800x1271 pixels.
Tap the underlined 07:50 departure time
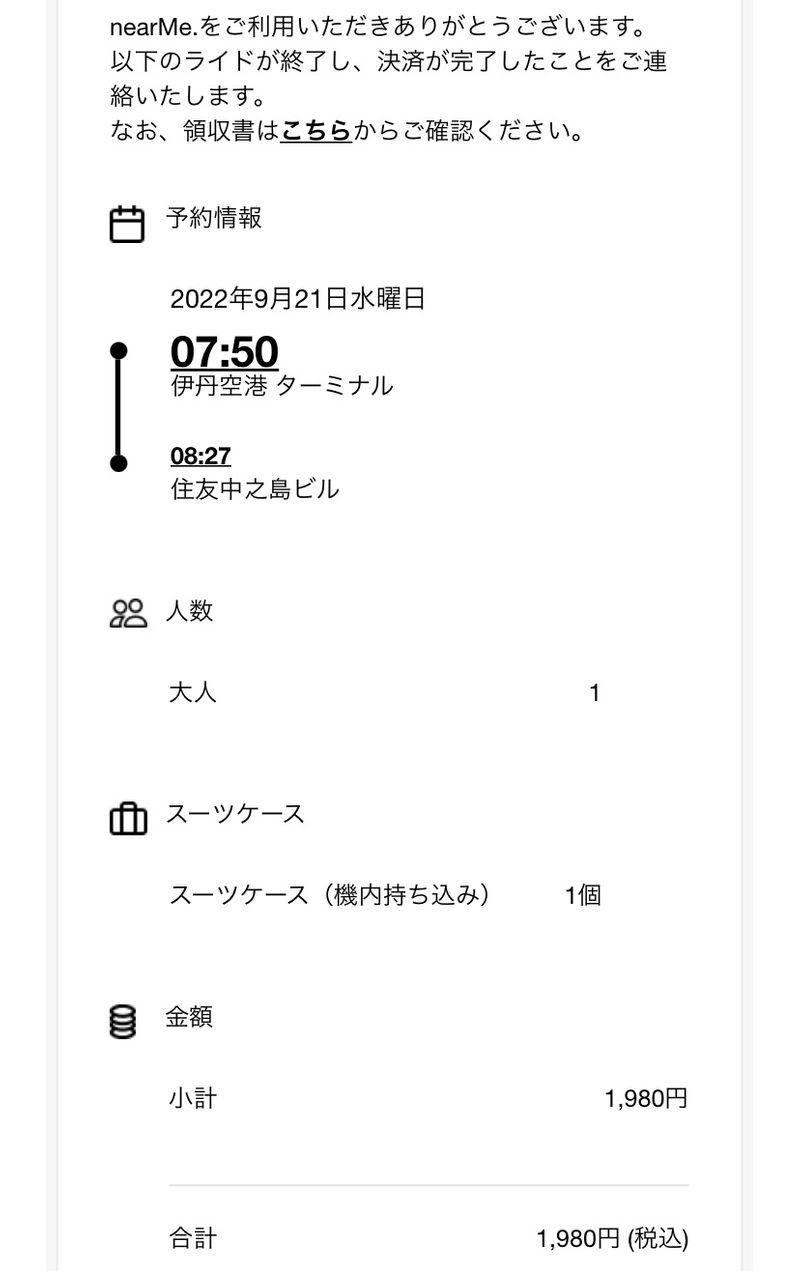pos(224,352)
